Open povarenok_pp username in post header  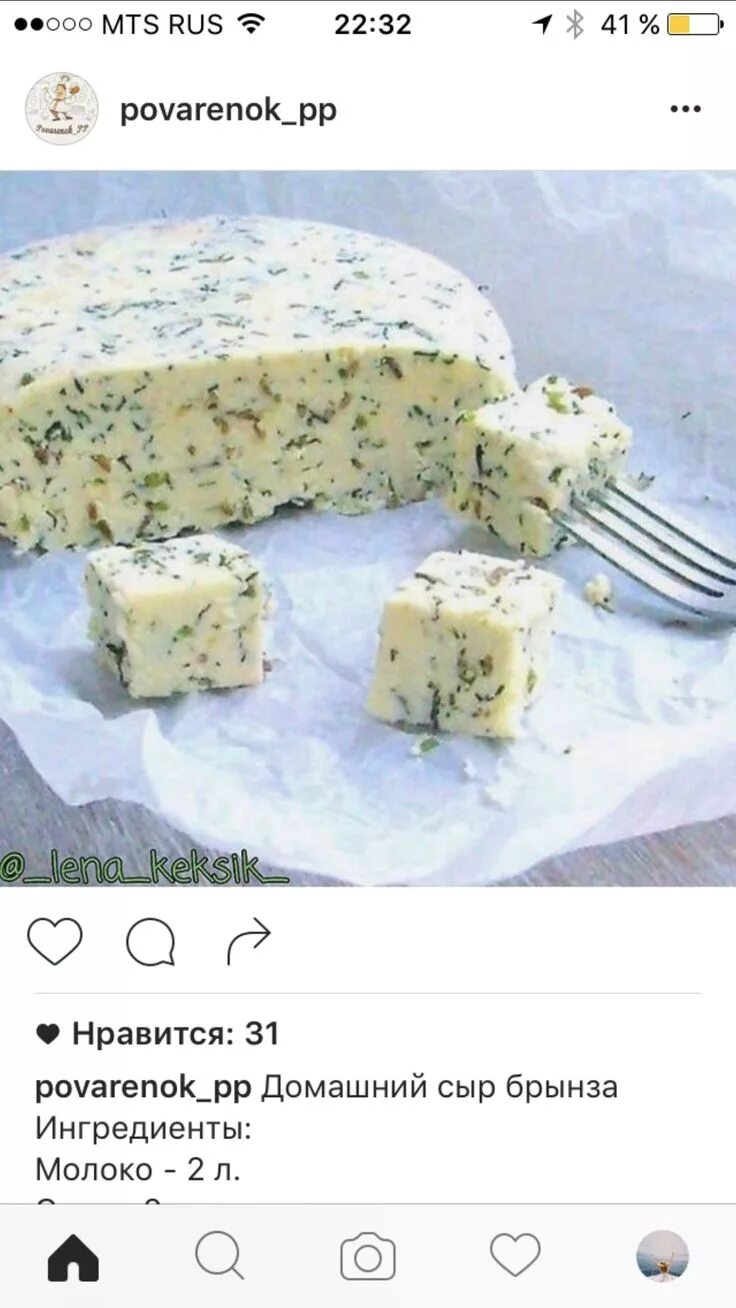click(228, 111)
